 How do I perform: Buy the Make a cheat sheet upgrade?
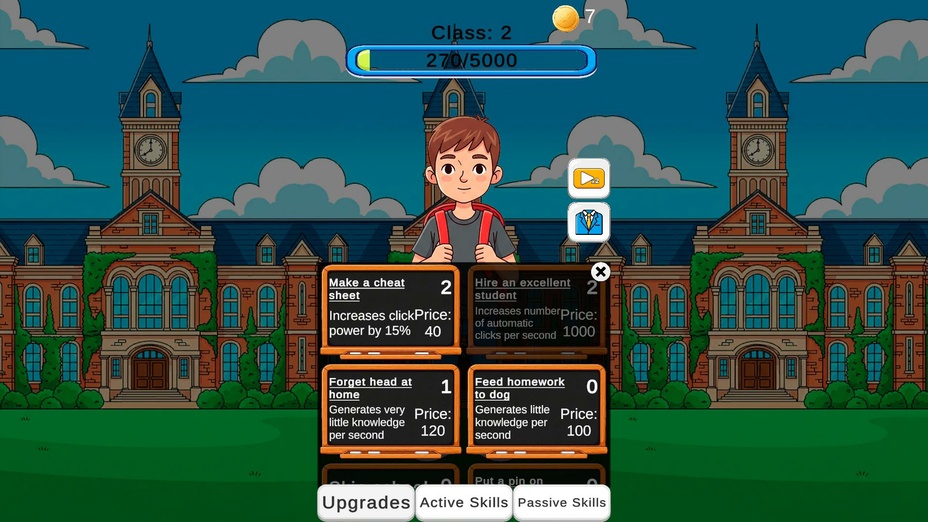click(x=390, y=308)
